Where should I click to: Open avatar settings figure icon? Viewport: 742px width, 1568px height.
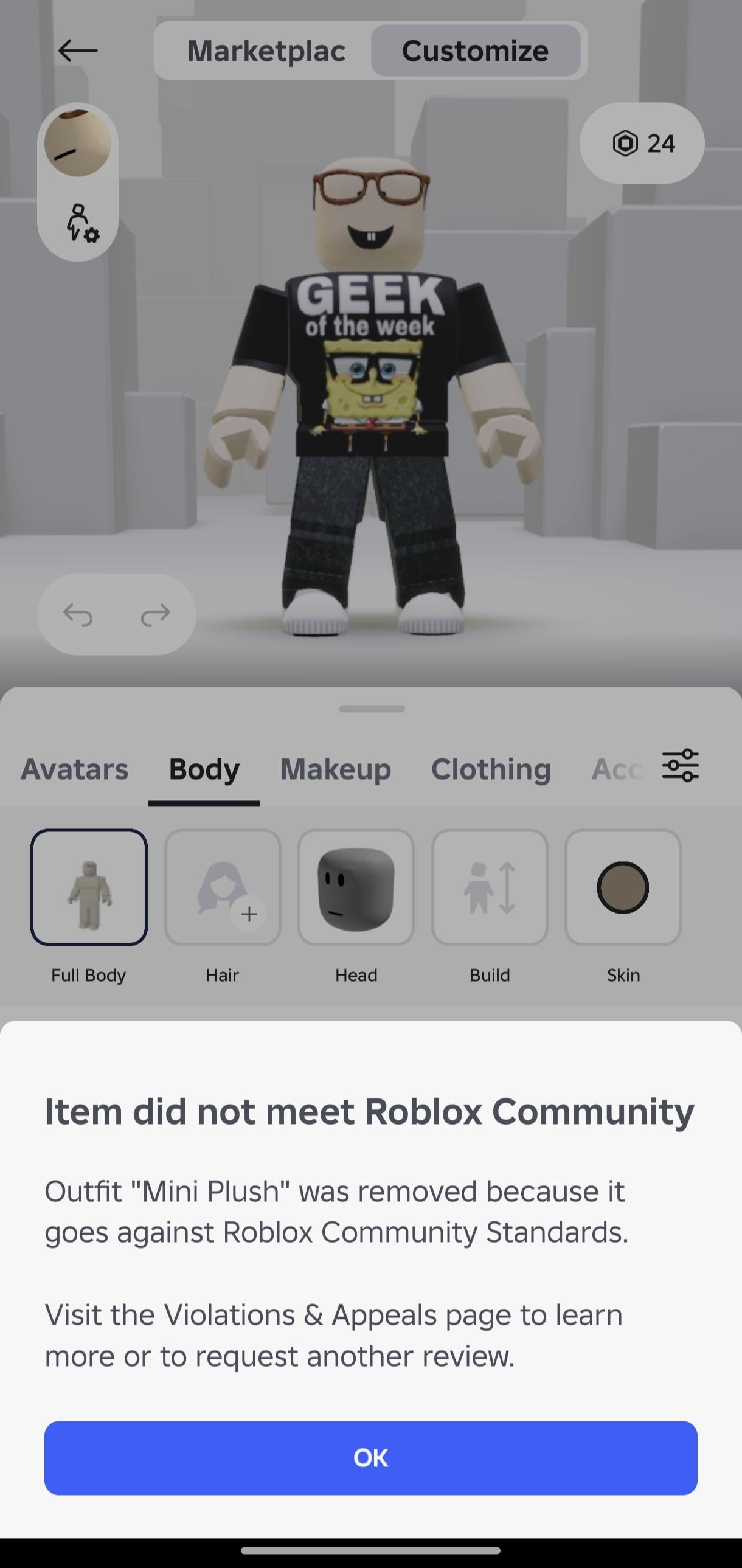click(x=81, y=224)
